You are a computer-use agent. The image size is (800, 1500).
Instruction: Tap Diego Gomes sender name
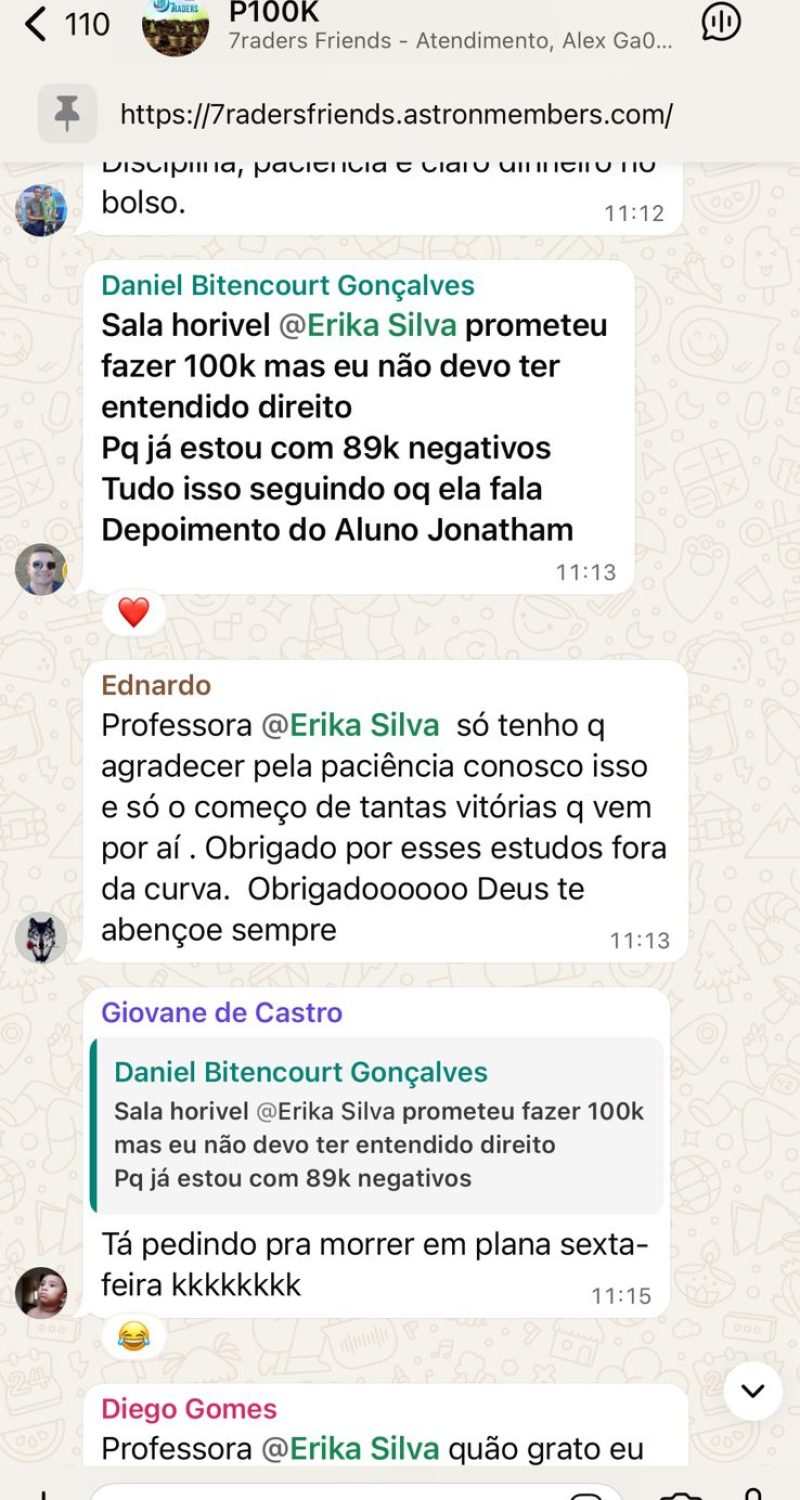pyautogui.click(x=189, y=1409)
